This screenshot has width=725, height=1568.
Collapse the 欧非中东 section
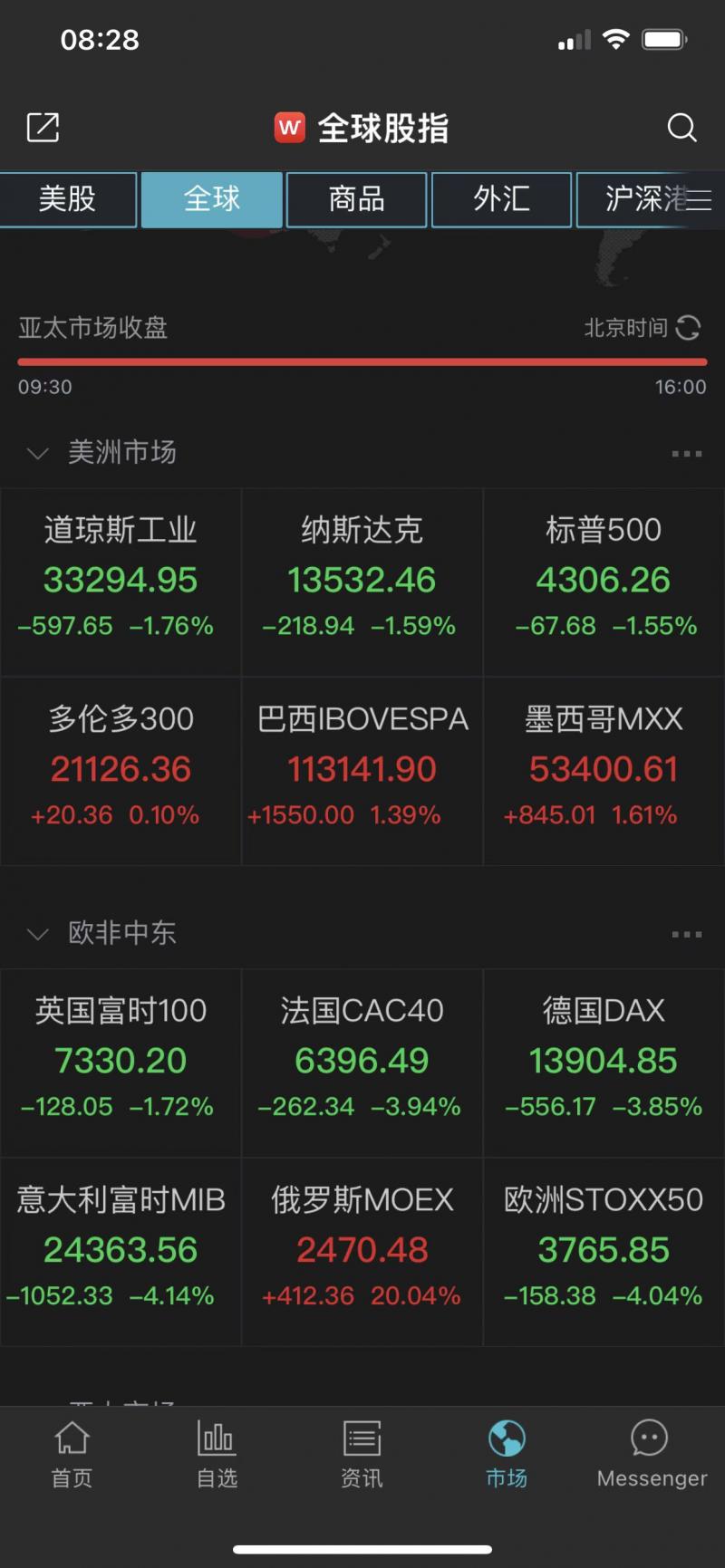37,934
